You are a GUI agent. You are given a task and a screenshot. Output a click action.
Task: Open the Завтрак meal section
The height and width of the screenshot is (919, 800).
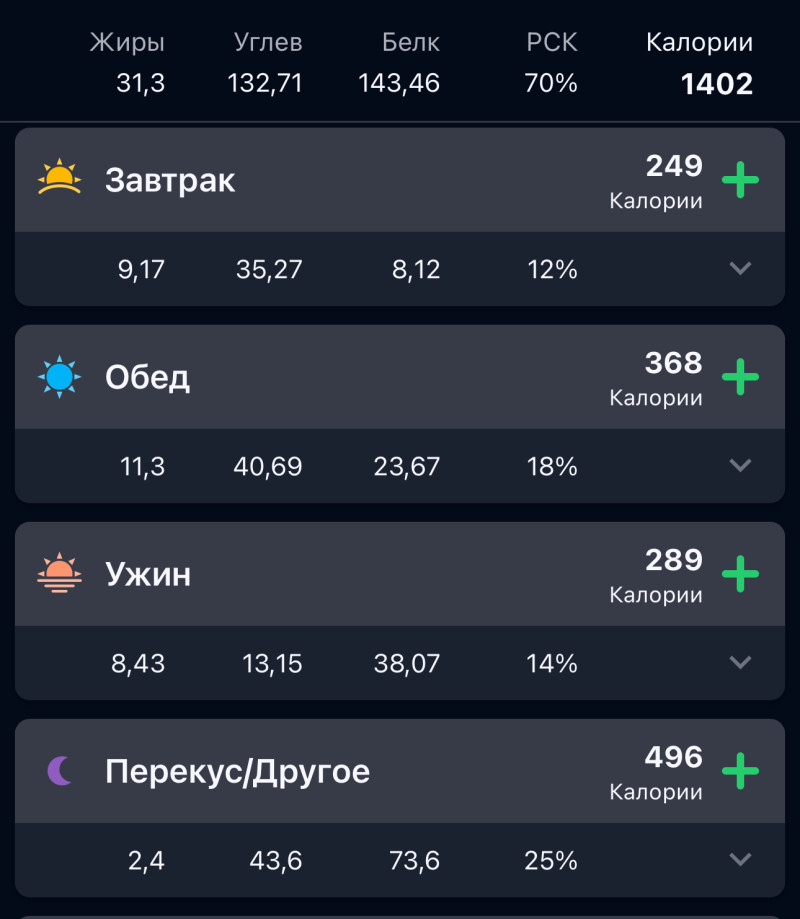(170, 181)
